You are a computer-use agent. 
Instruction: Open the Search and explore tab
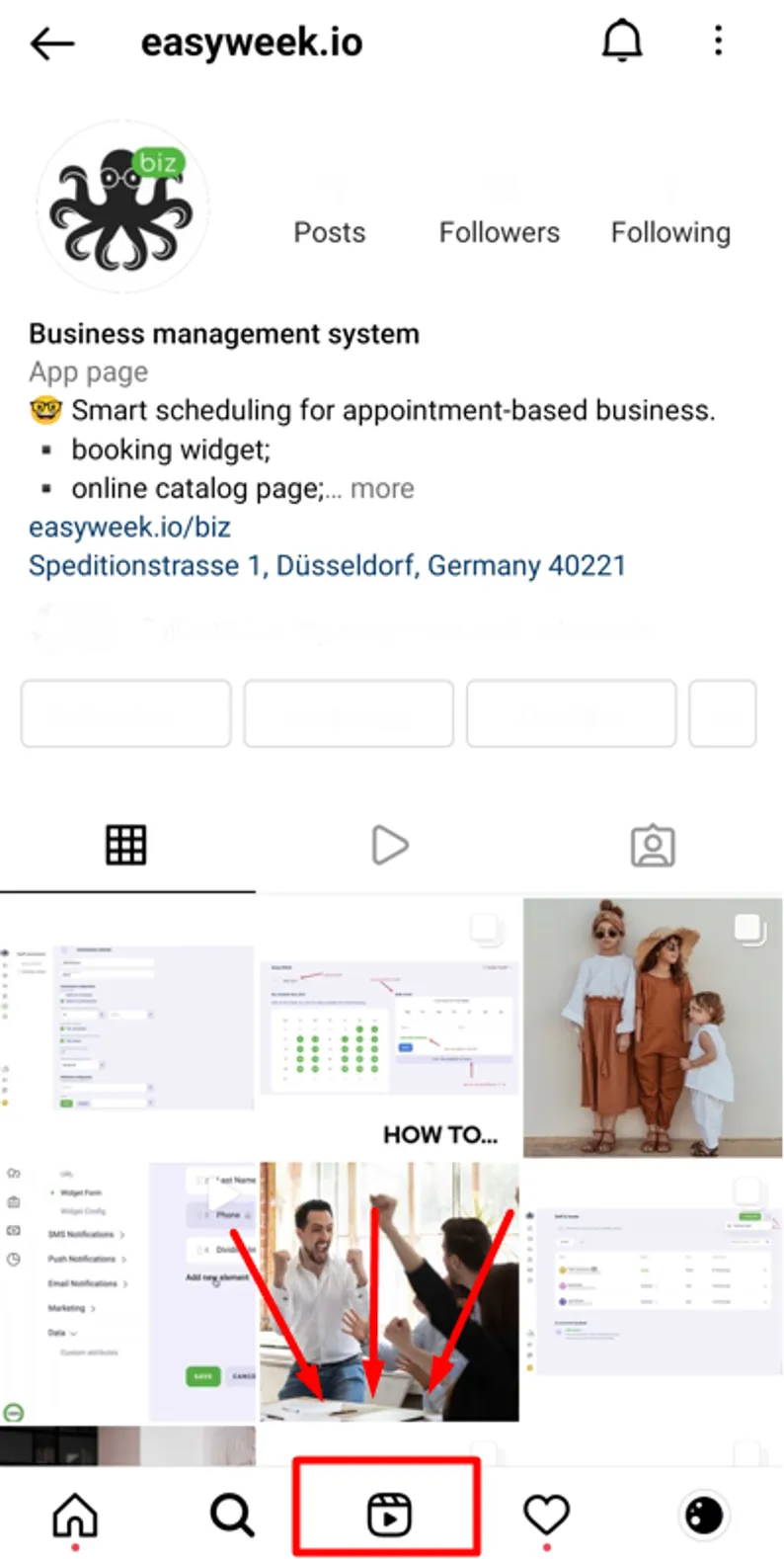point(232,1514)
